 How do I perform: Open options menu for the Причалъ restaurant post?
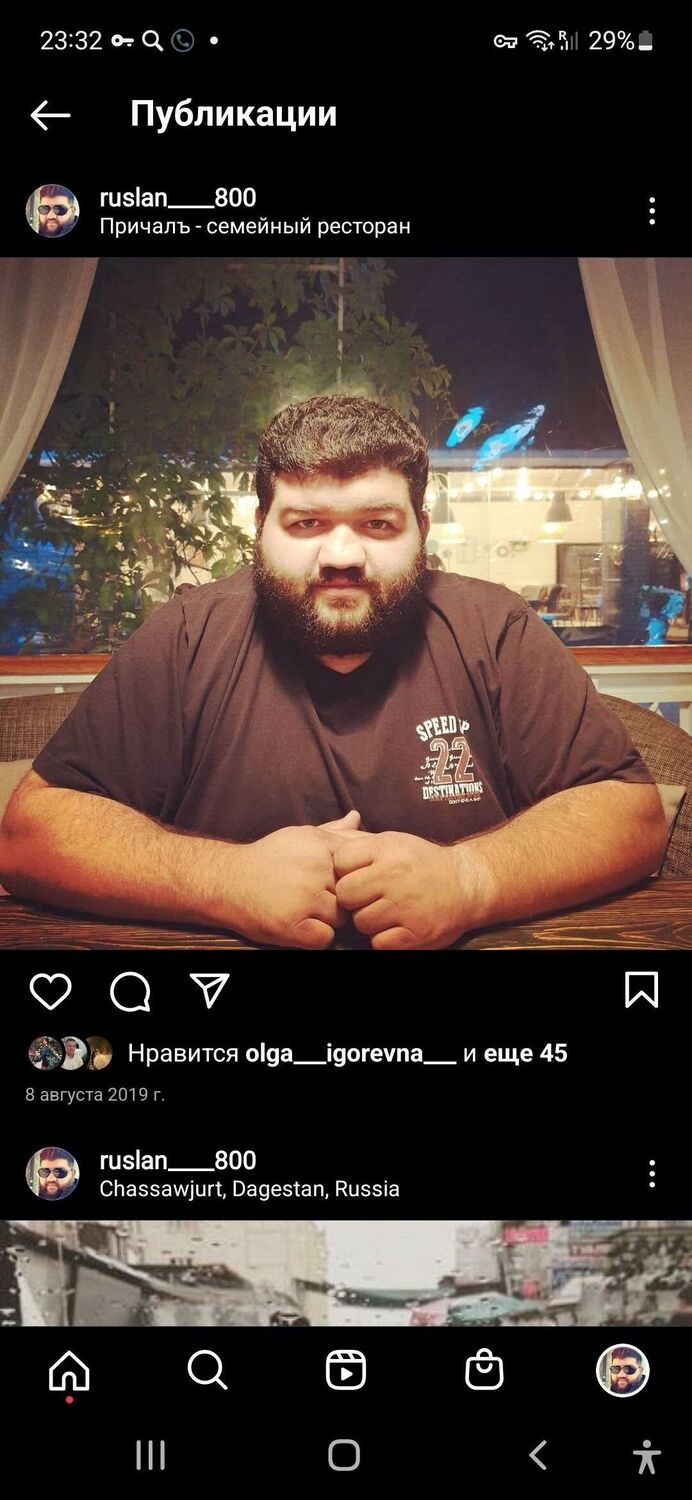651,211
